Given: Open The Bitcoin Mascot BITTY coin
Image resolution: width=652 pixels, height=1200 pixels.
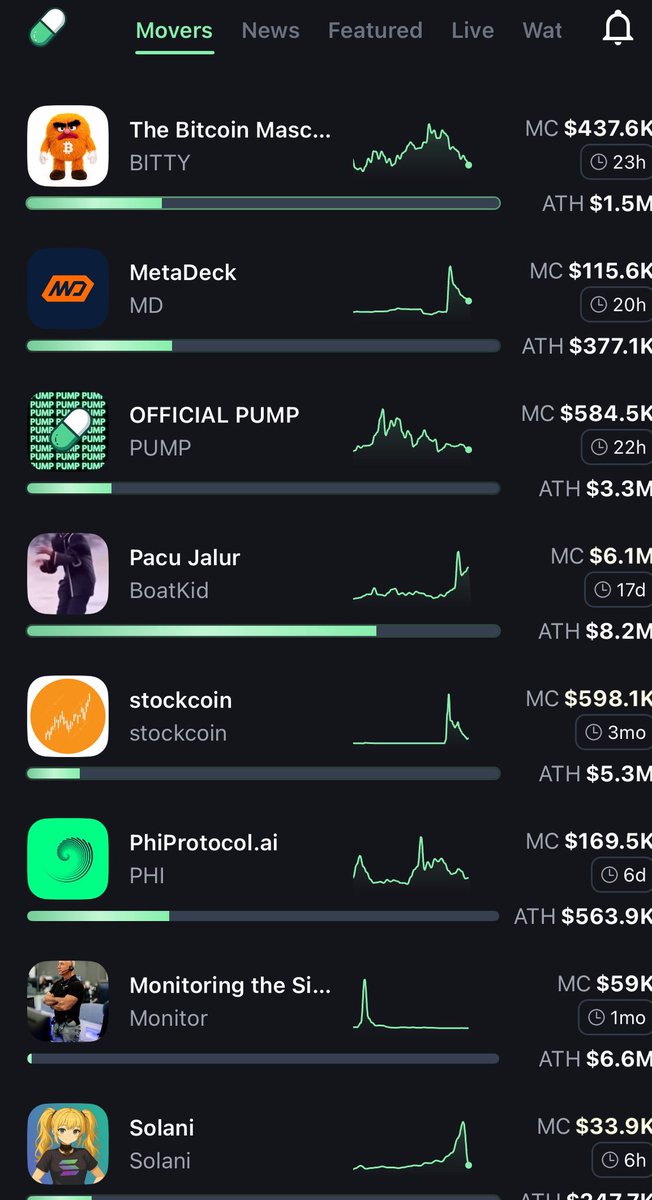Looking at the screenshot, I should click(x=229, y=146).
